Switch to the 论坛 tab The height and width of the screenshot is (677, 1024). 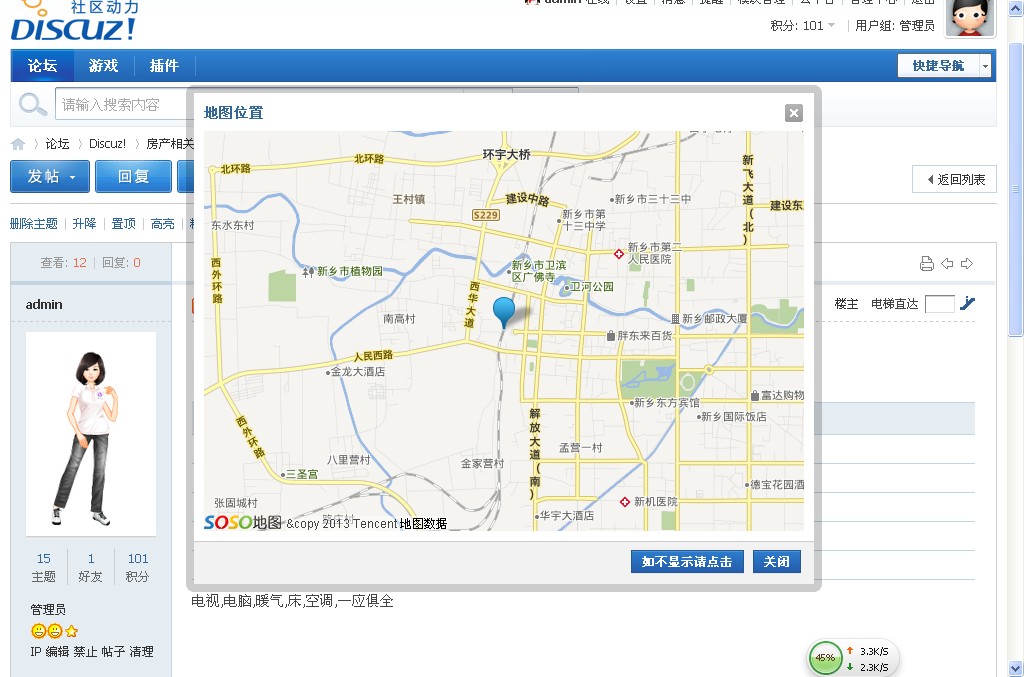click(42, 66)
